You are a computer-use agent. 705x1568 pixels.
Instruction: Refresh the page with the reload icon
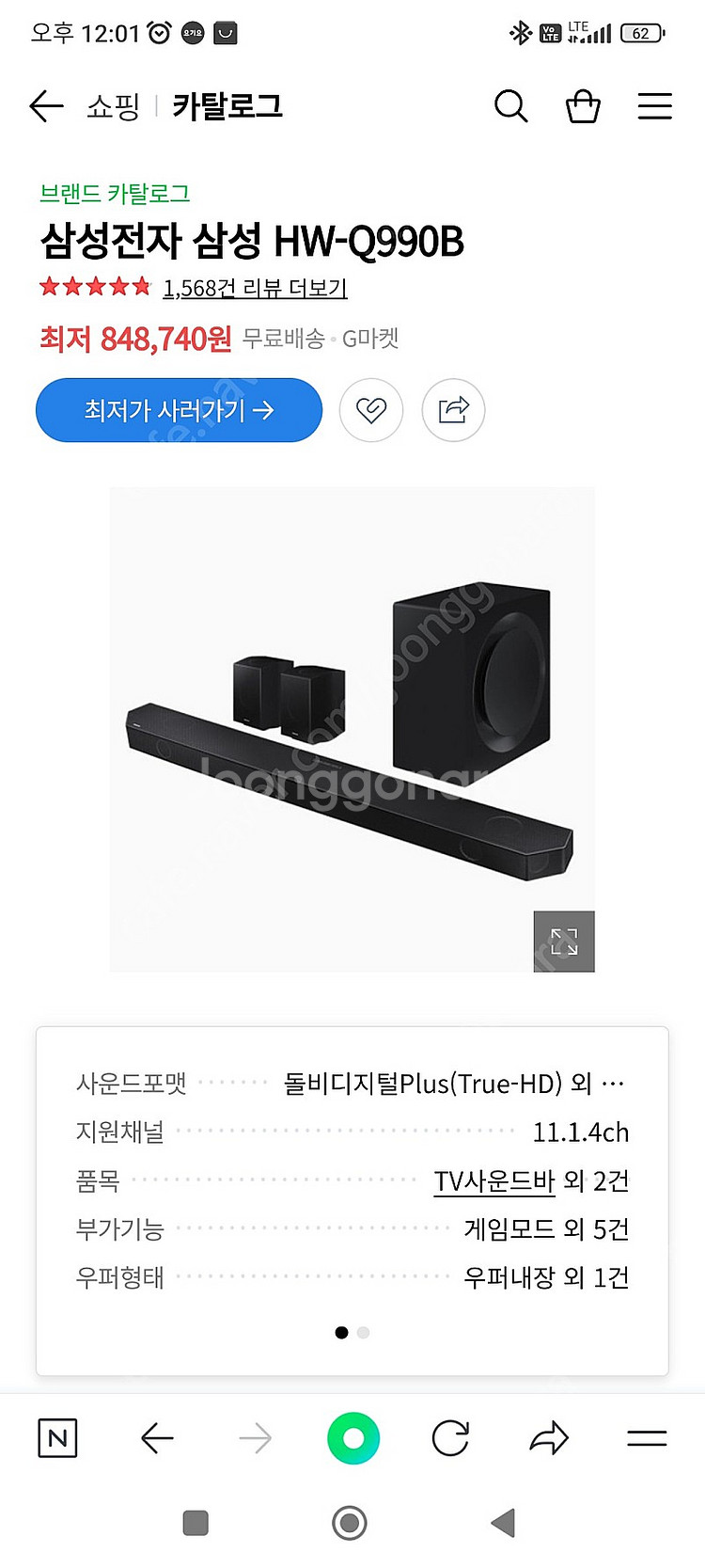451,1437
